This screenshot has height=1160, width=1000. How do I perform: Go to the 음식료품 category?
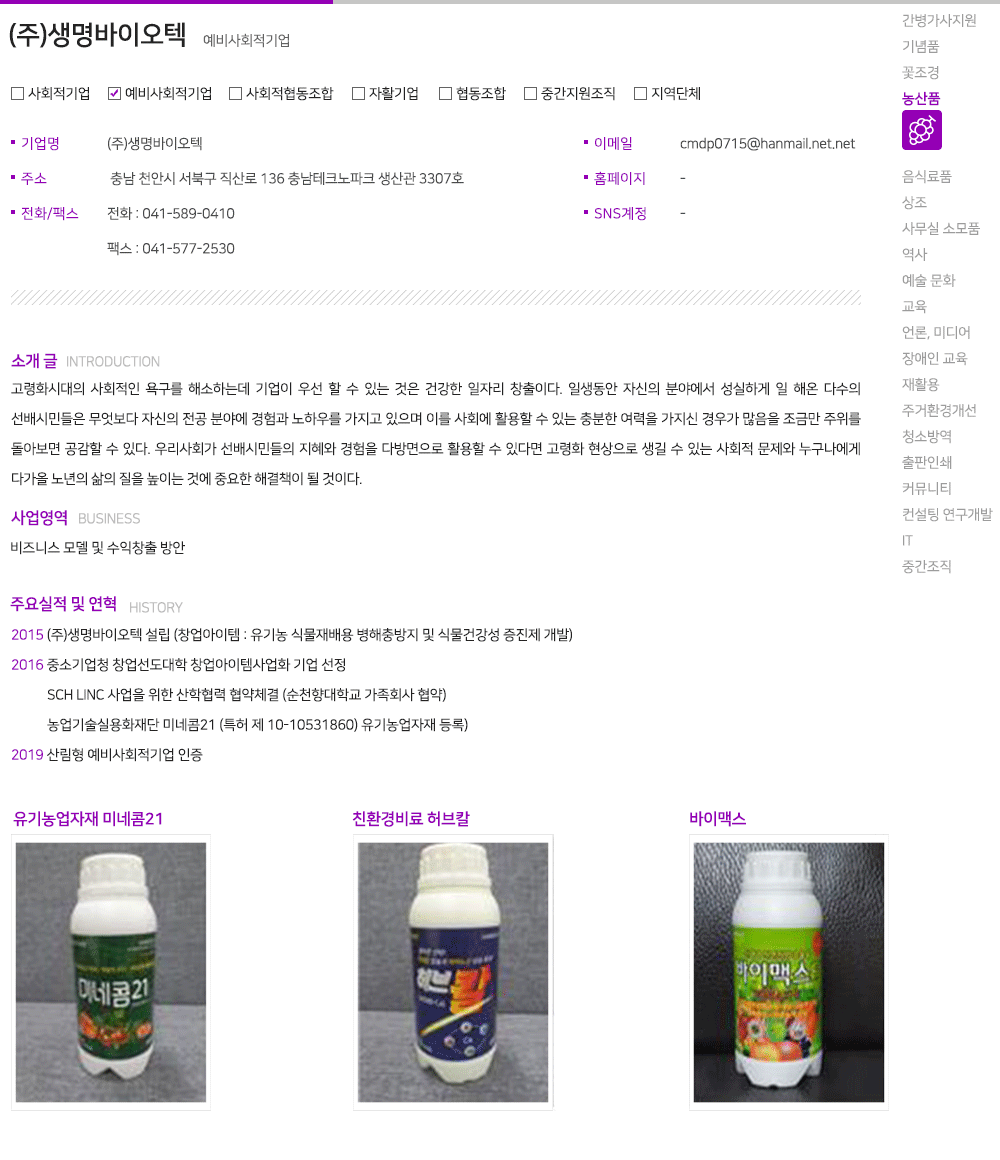click(x=926, y=176)
